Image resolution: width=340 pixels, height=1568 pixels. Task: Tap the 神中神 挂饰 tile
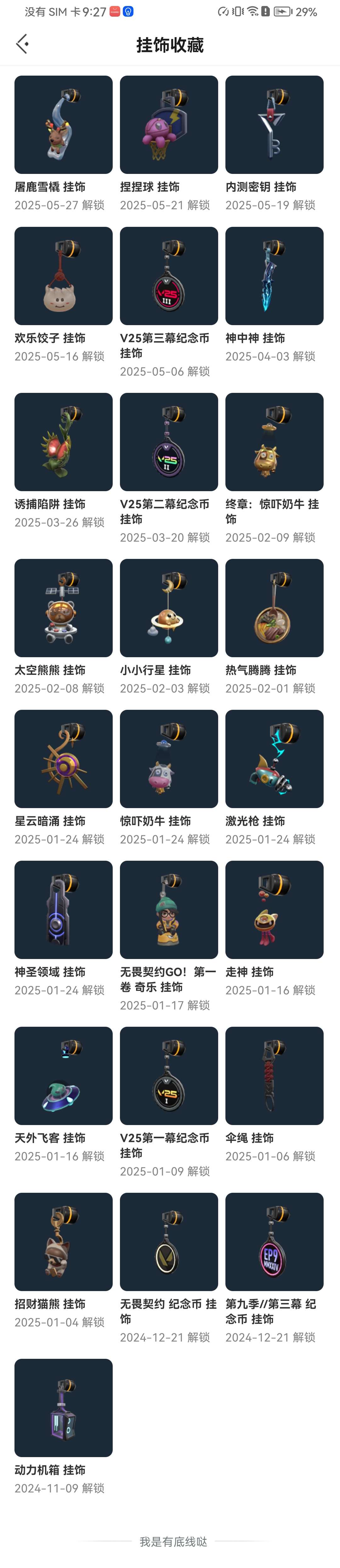[274, 276]
